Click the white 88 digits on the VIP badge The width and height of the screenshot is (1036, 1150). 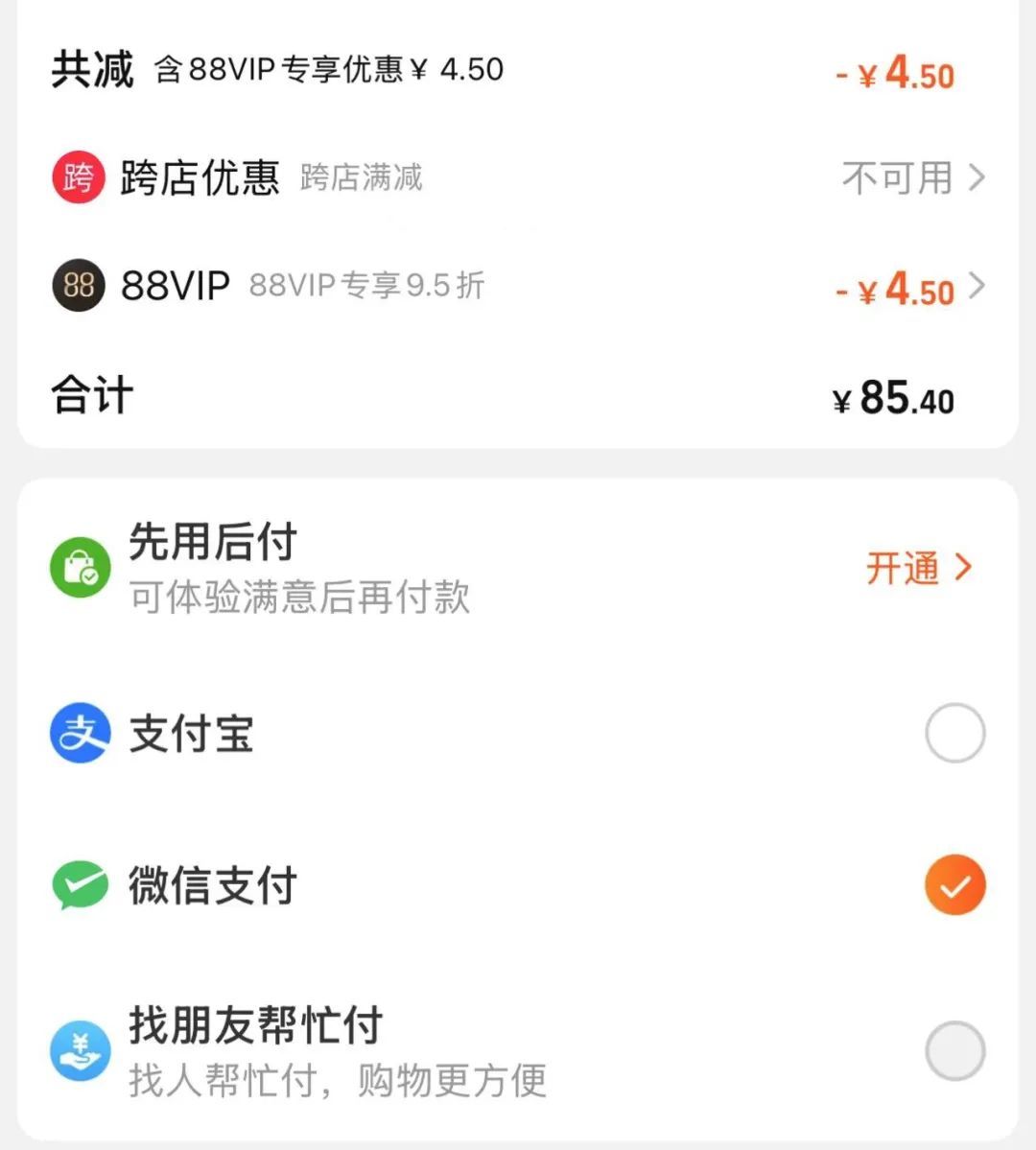point(79,285)
